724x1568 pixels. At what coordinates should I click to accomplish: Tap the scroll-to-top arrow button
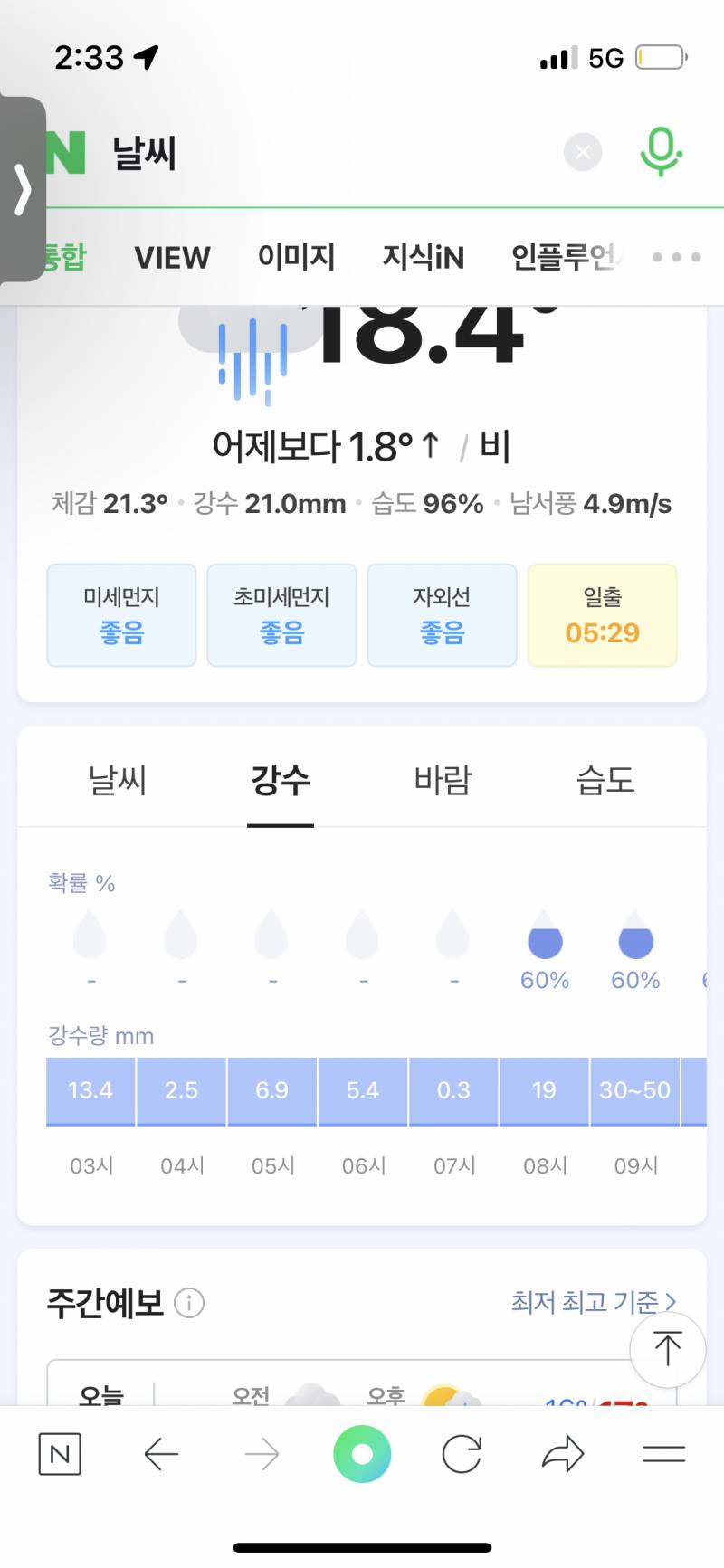667,1349
